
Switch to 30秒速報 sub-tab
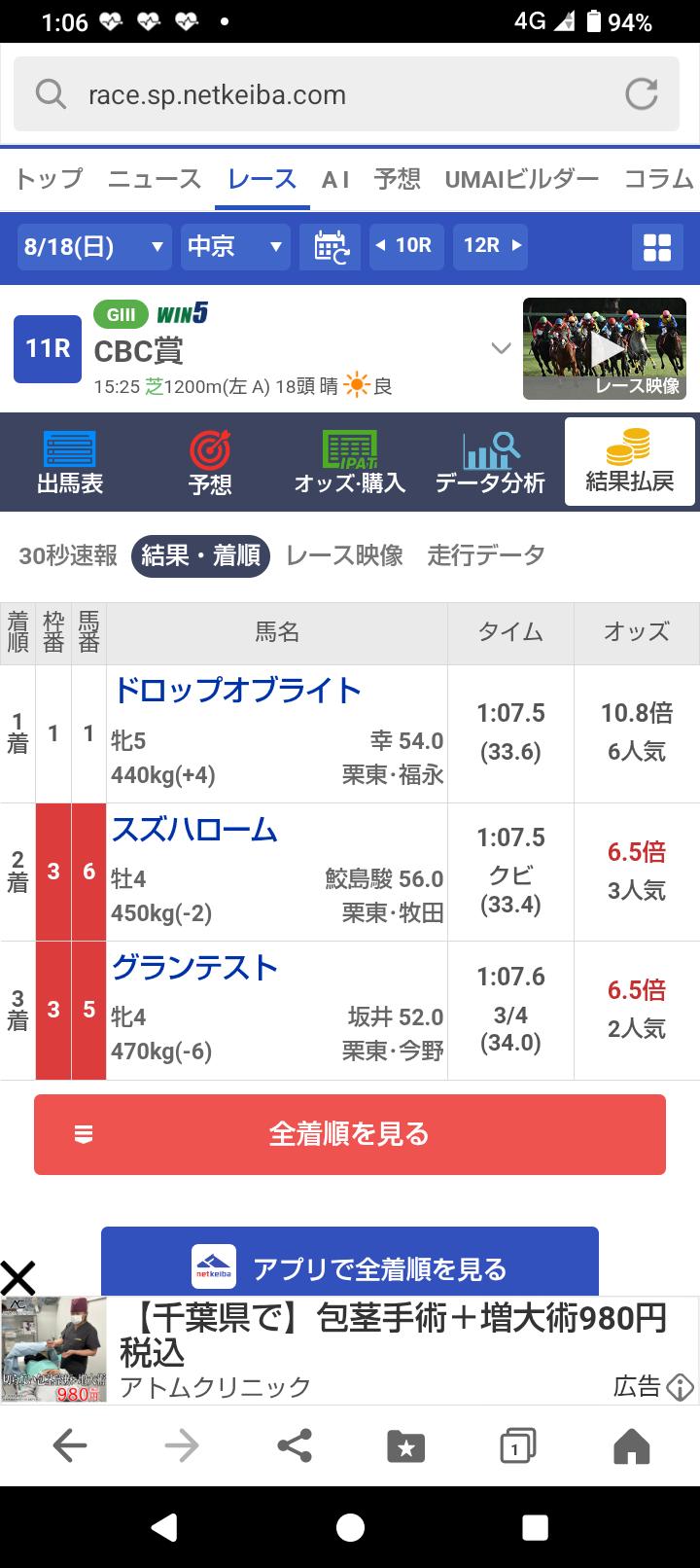point(68,555)
